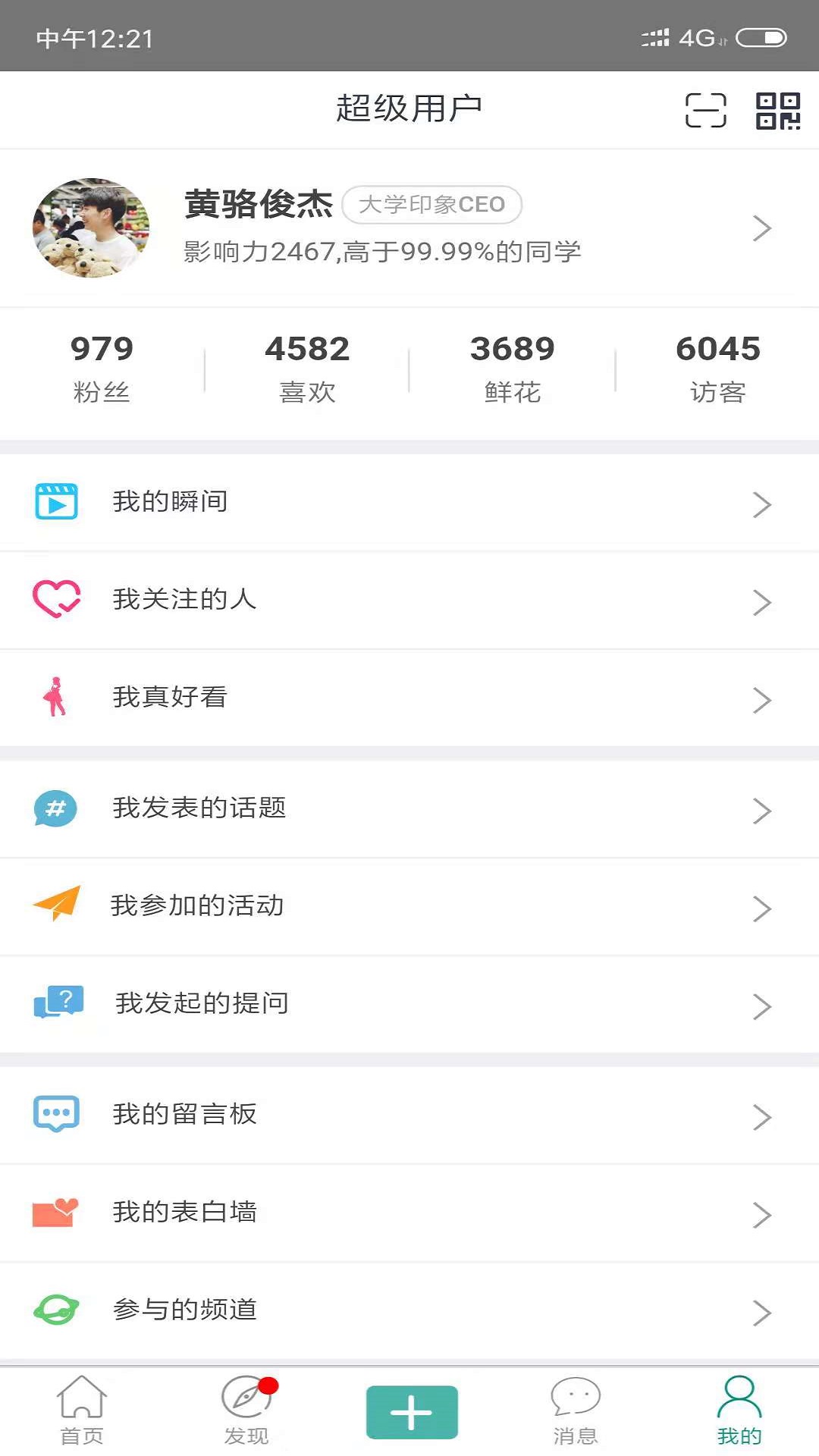
Task: Open 我的留言板
Action: [x=409, y=1116]
